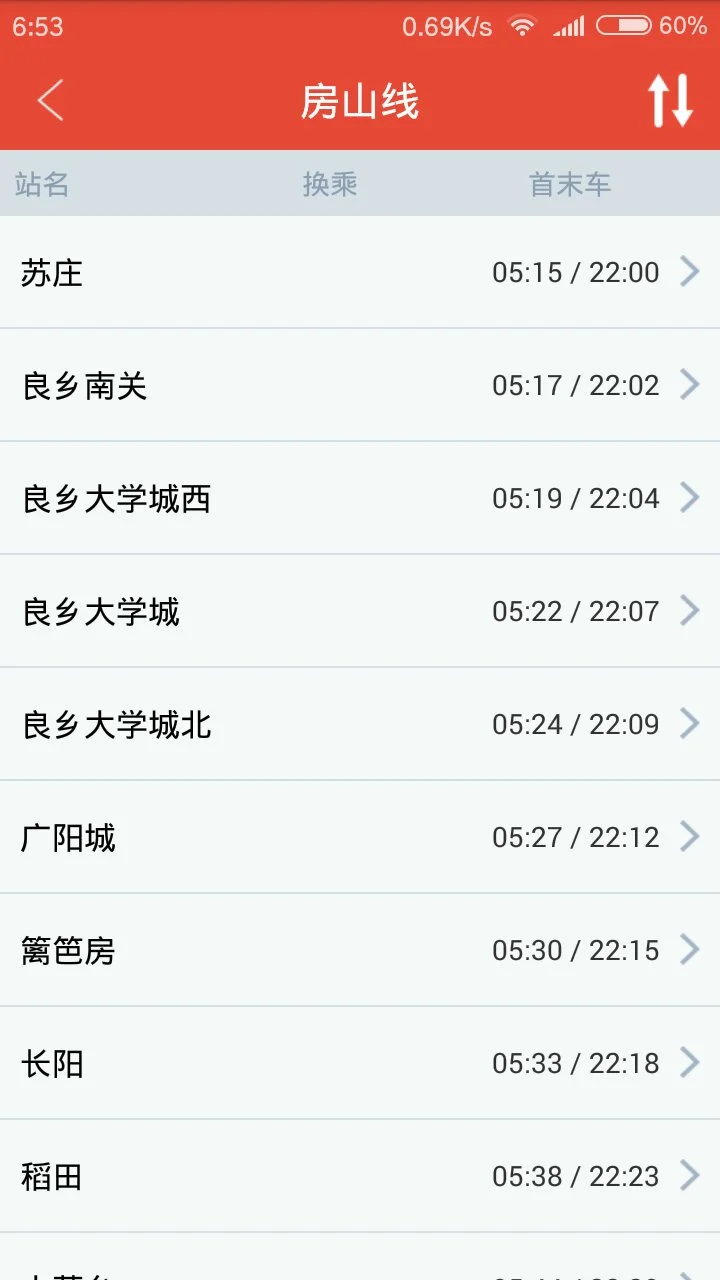The height and width of the screenshot is (1280, 720).
Task: Tap the 房山线 title in header
Action: tap(360, 101)
